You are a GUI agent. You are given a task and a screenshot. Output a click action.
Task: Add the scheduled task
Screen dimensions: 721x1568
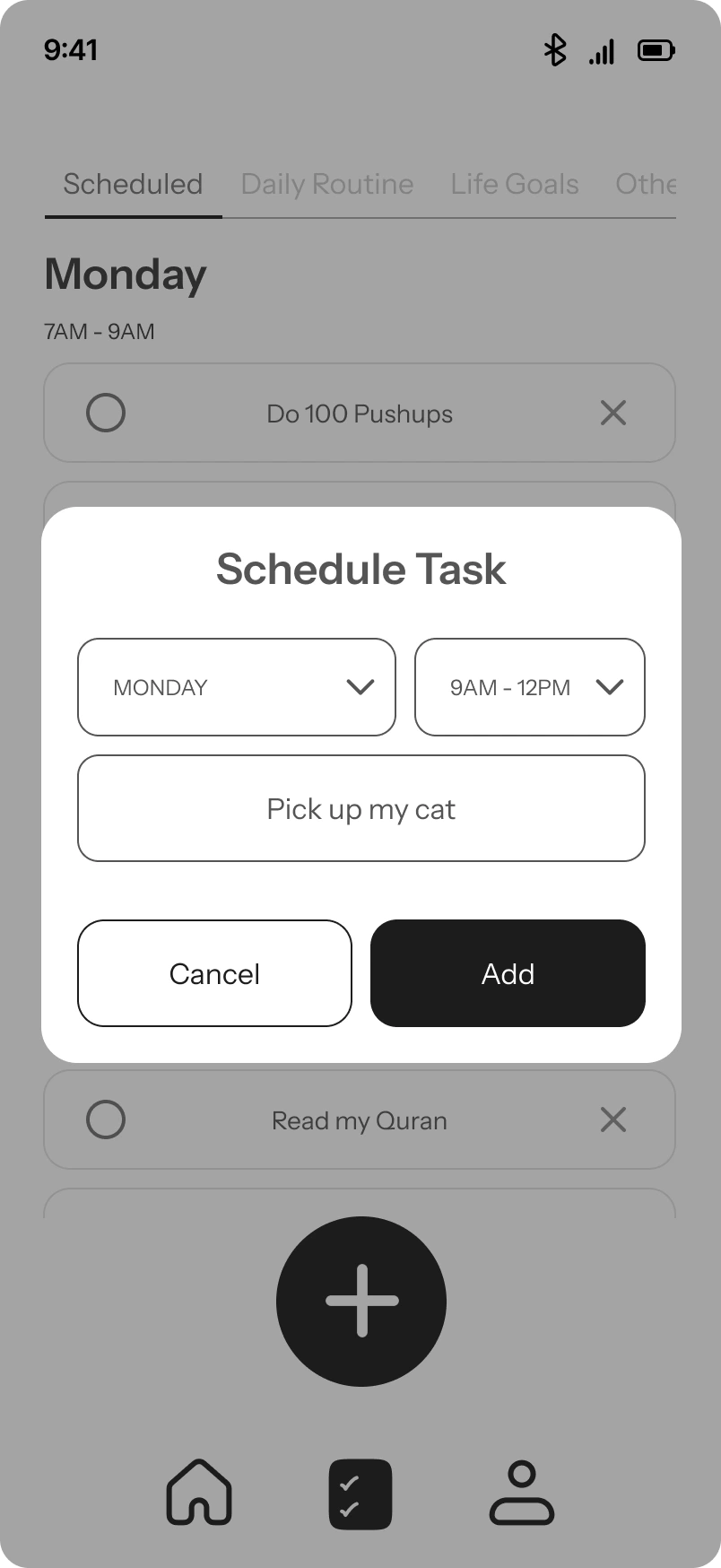pyautogui.click(x=508, y=973)
